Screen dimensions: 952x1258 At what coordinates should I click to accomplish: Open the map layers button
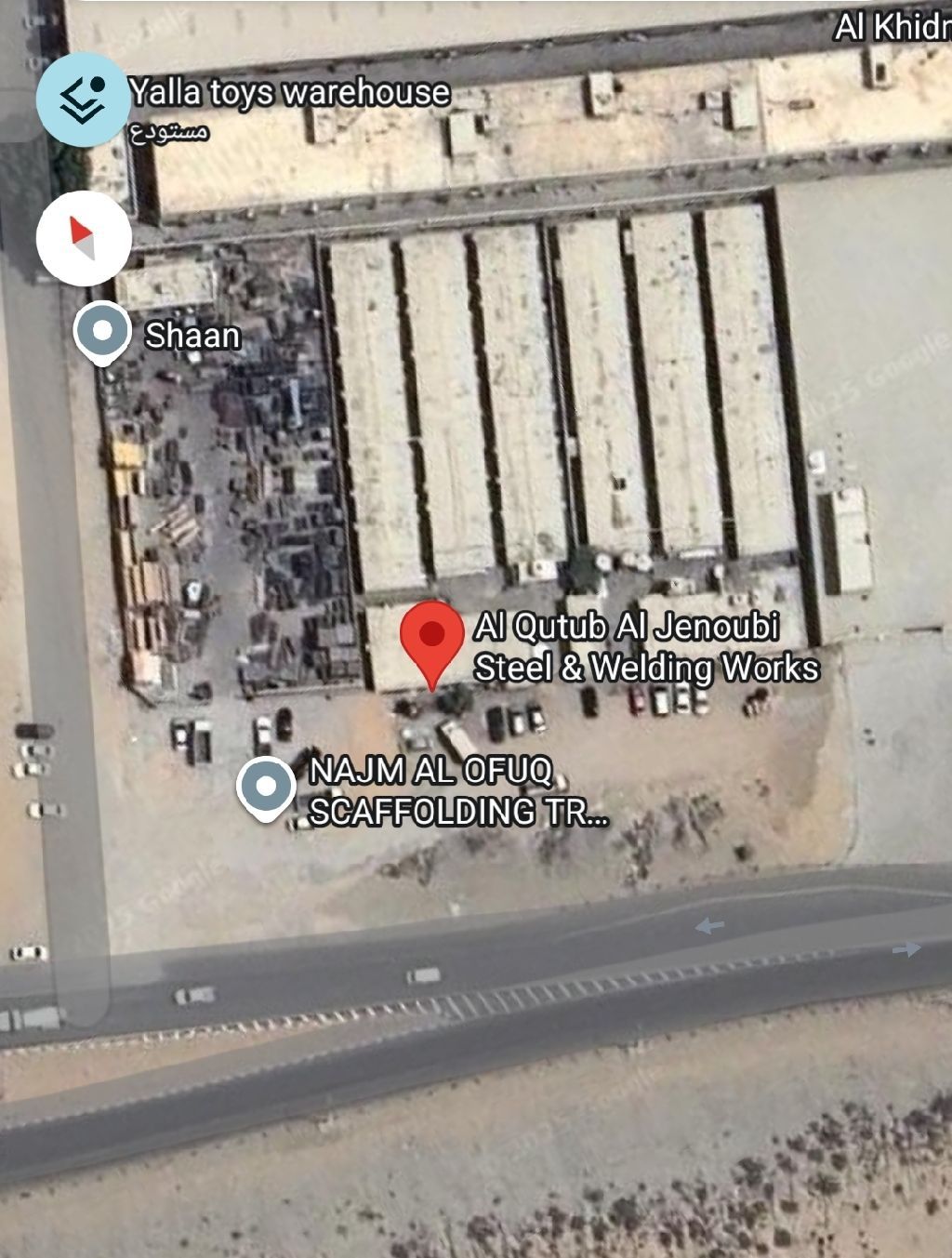(83, 99)
